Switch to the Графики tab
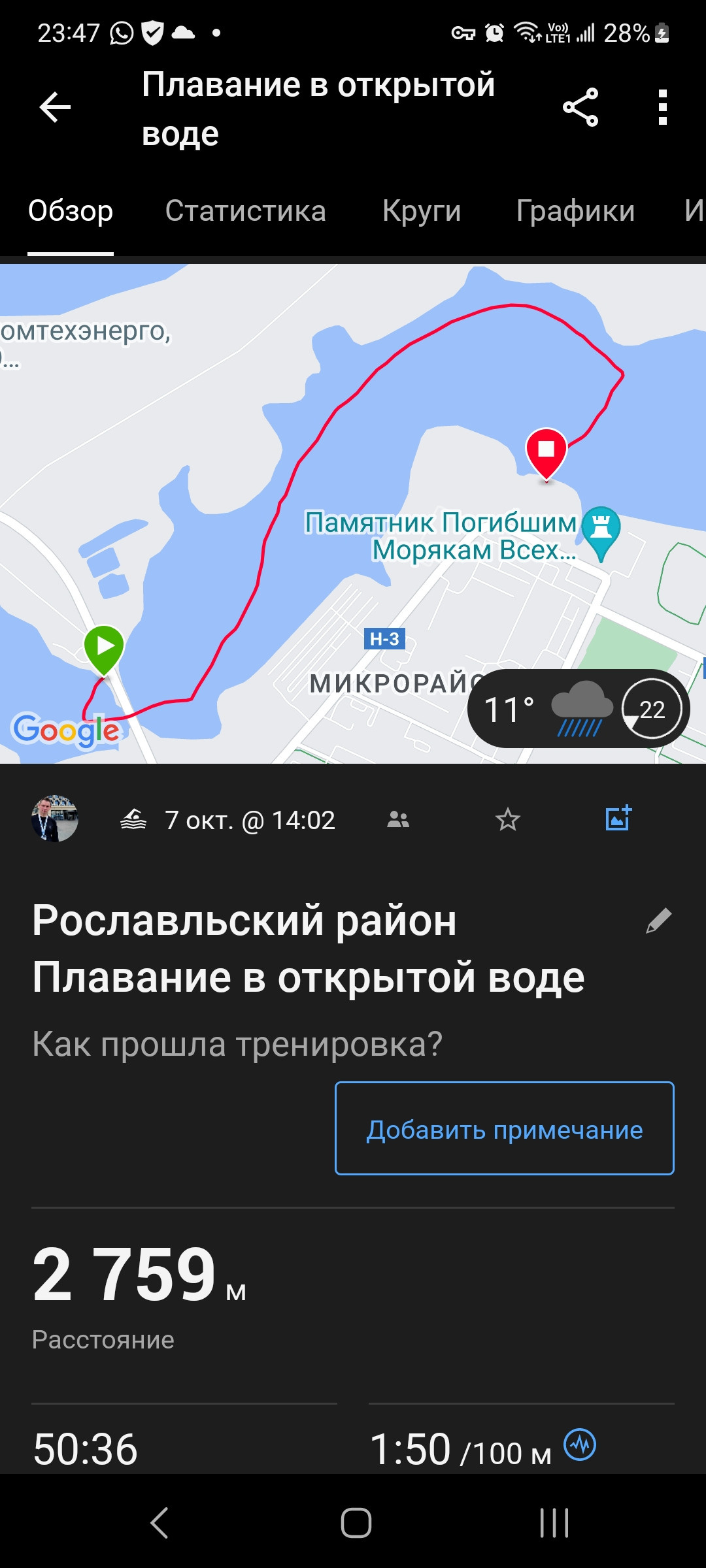The height and width of the screenshot is (1568, 706). tap(575, 211)
